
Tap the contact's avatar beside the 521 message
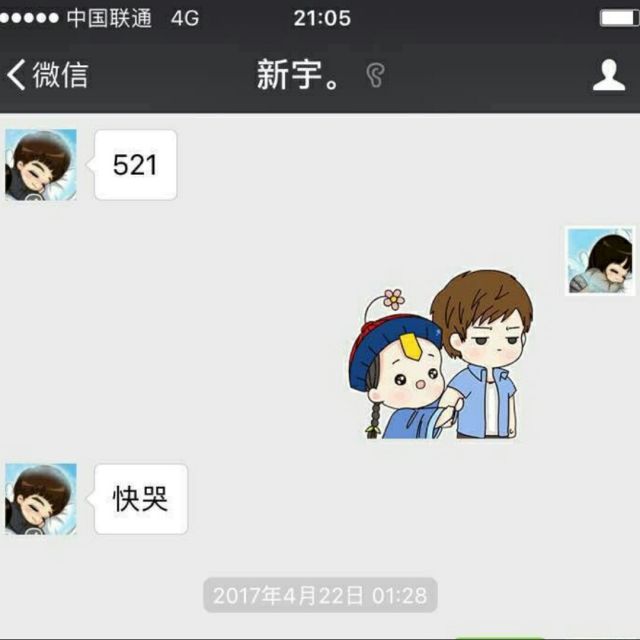click(x=40, y=165)
